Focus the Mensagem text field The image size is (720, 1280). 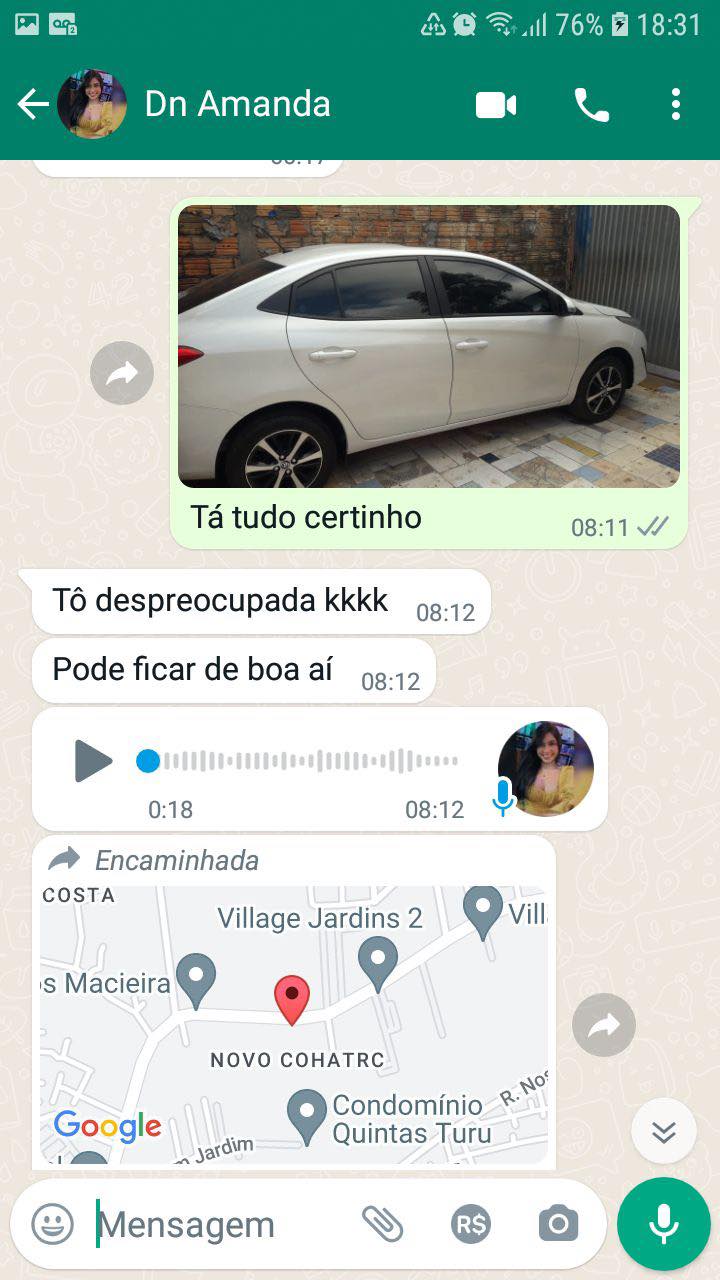[220, 1224]
